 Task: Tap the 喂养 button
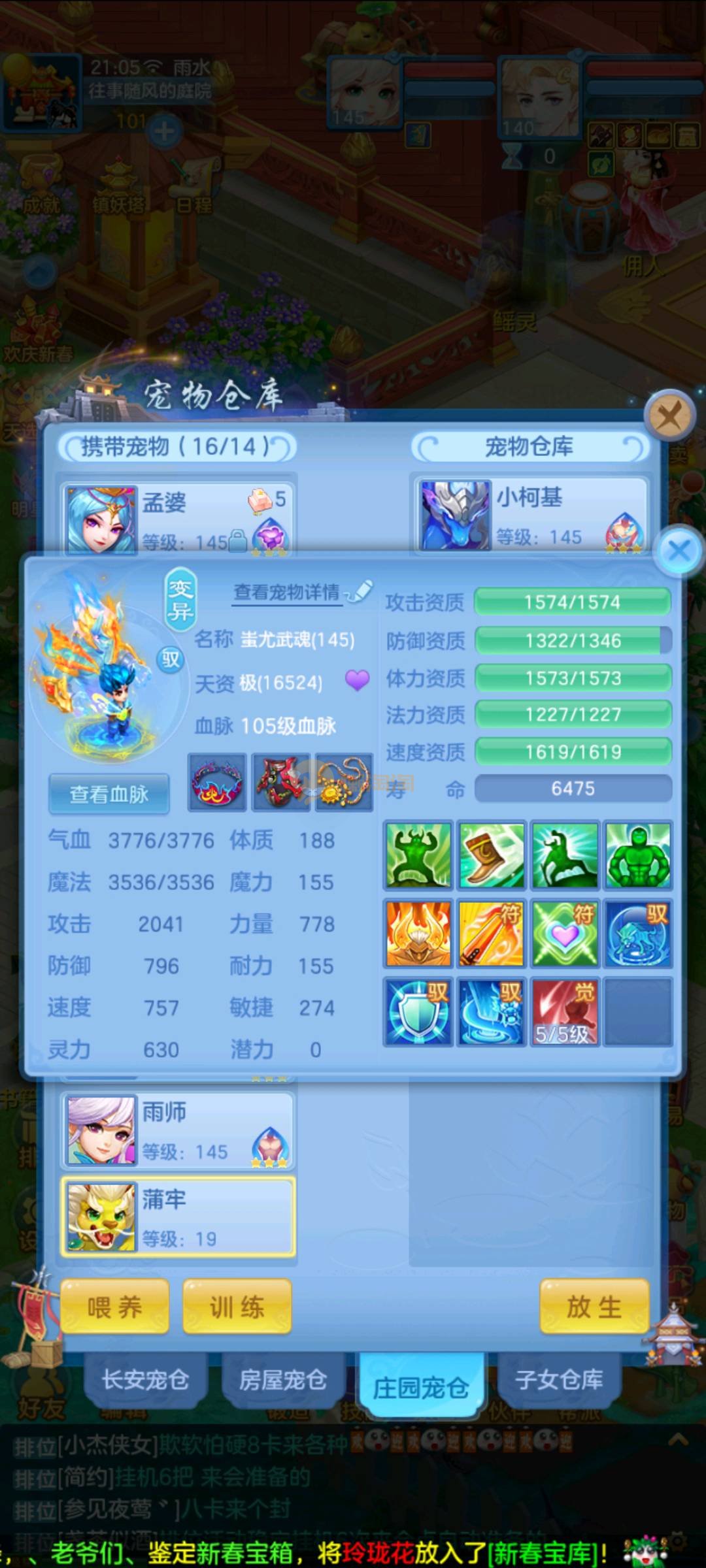click(x=114, y=1307)
